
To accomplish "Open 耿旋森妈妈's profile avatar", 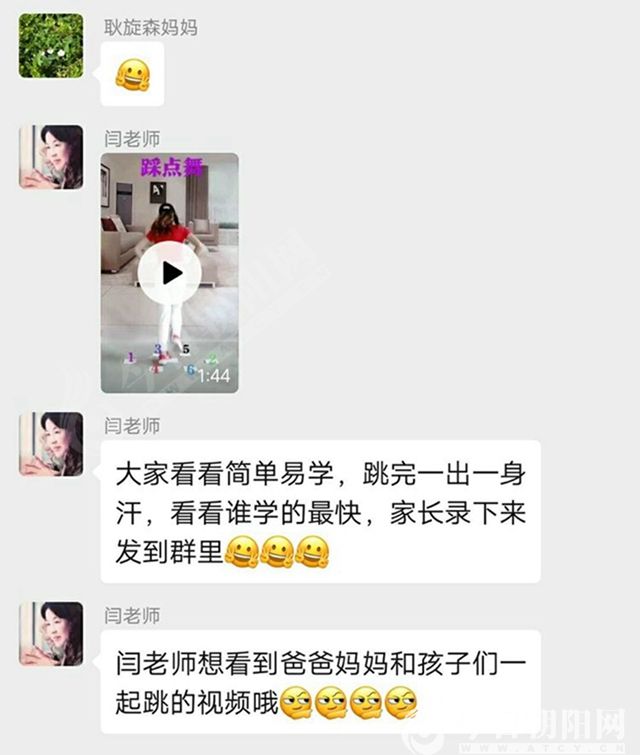I will [51, 46].
